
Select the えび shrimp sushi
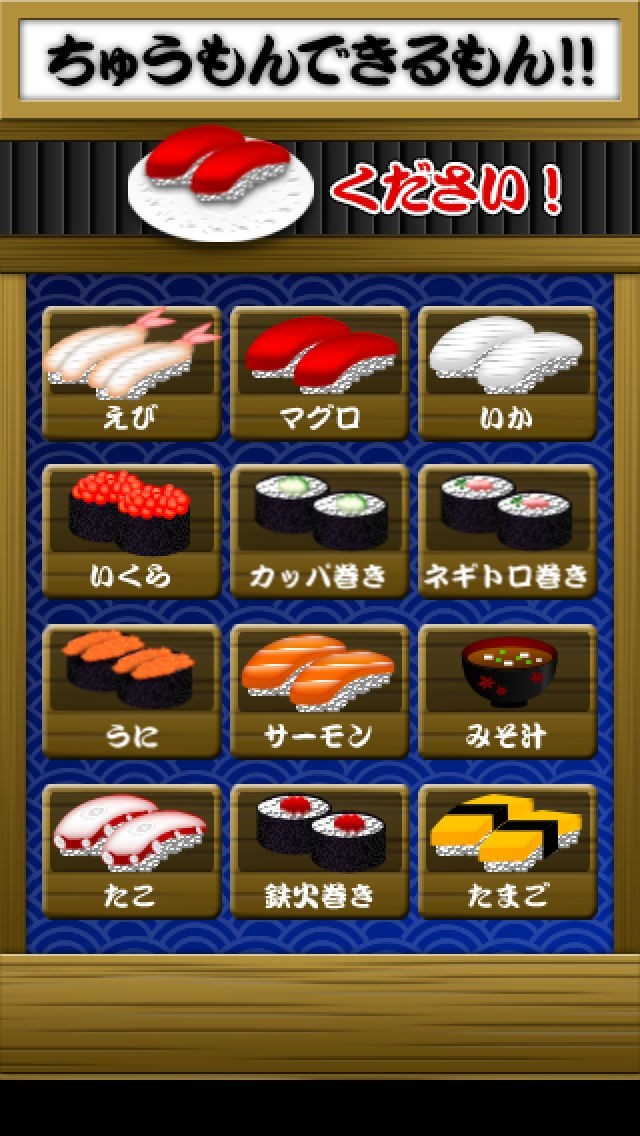point(132,372)
